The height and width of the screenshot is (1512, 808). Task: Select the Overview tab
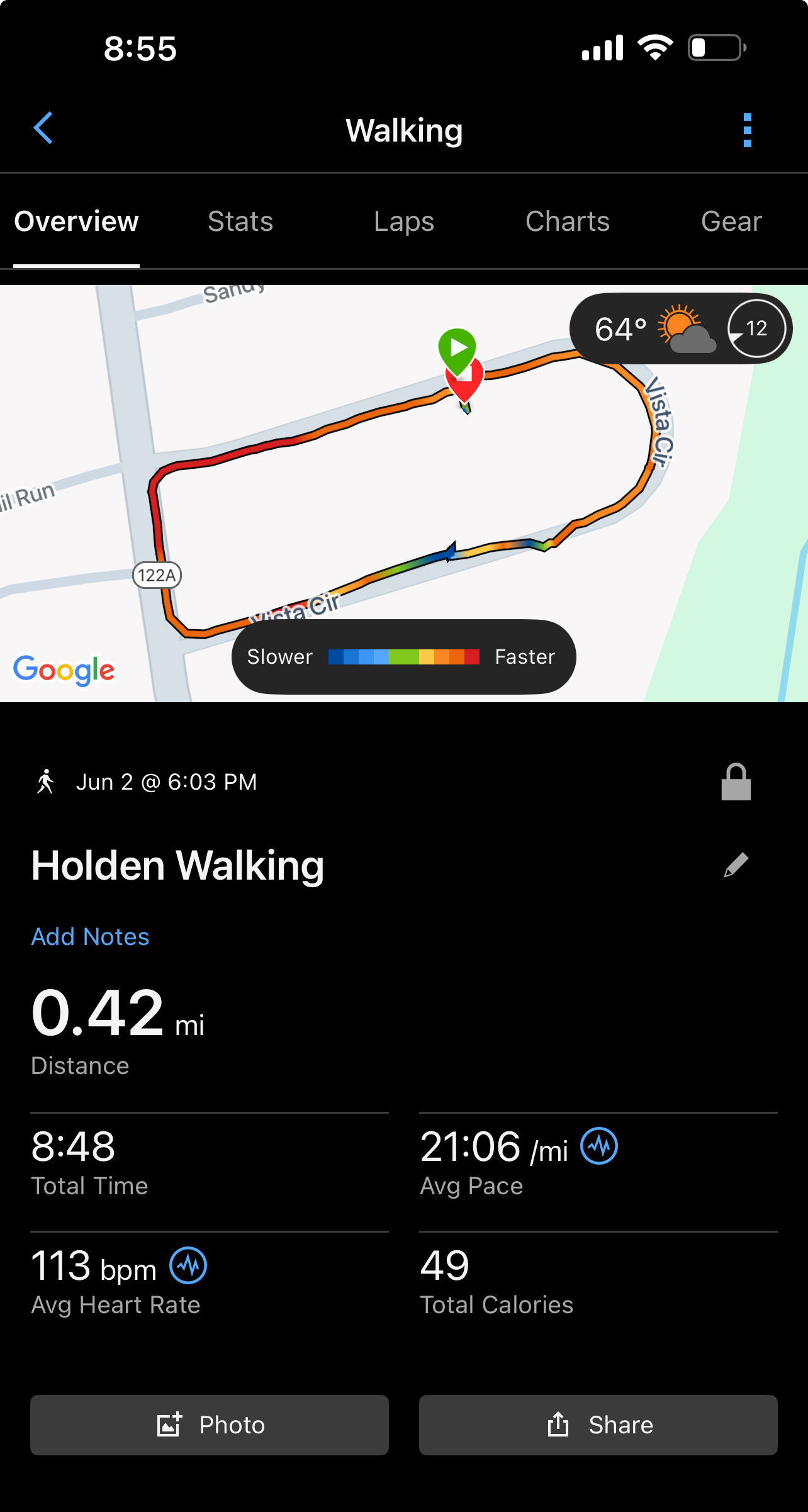coord(76,221)
